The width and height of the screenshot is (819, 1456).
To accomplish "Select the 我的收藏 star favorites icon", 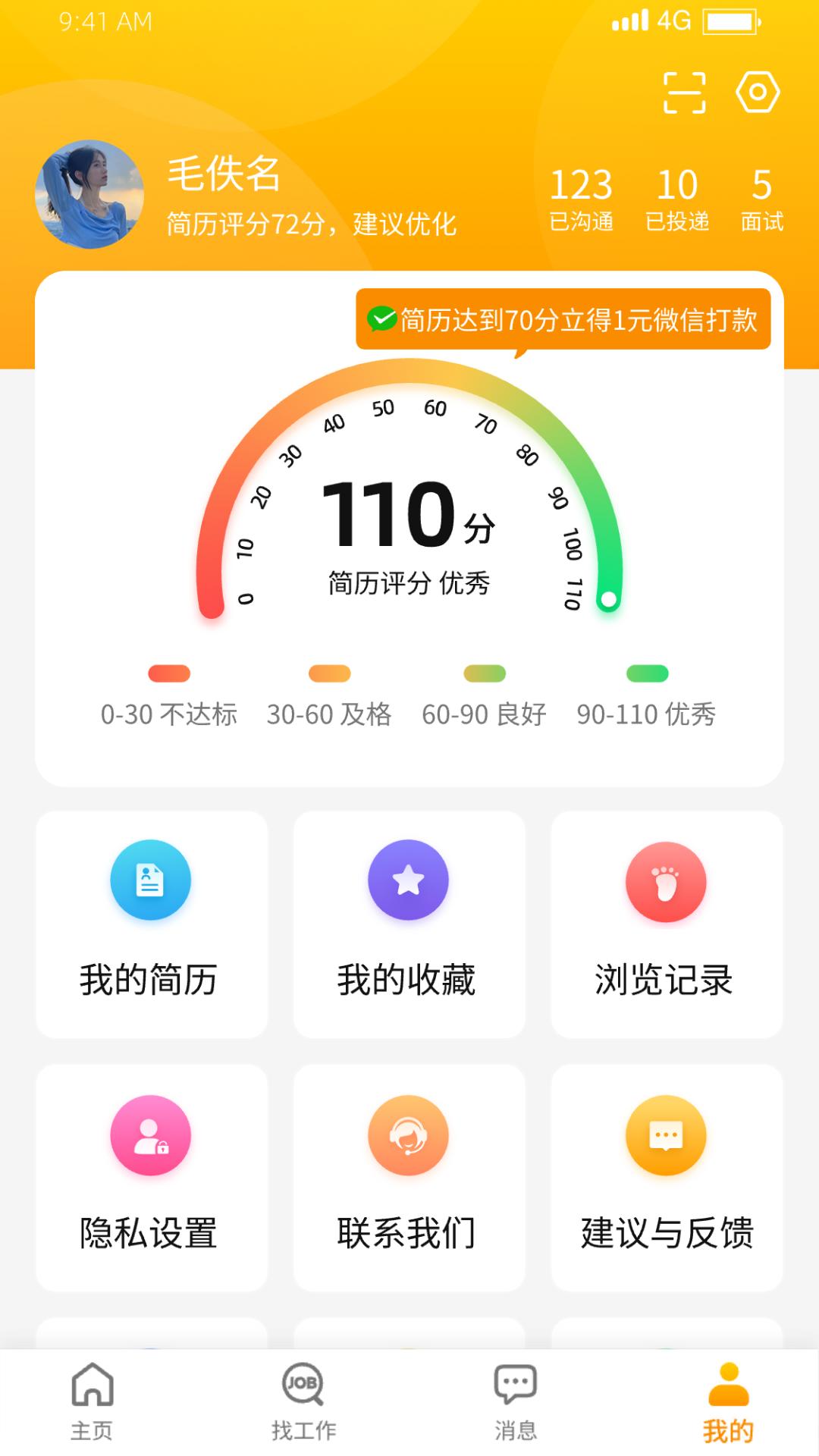I will pyautogui.click(x=408, y=880).
